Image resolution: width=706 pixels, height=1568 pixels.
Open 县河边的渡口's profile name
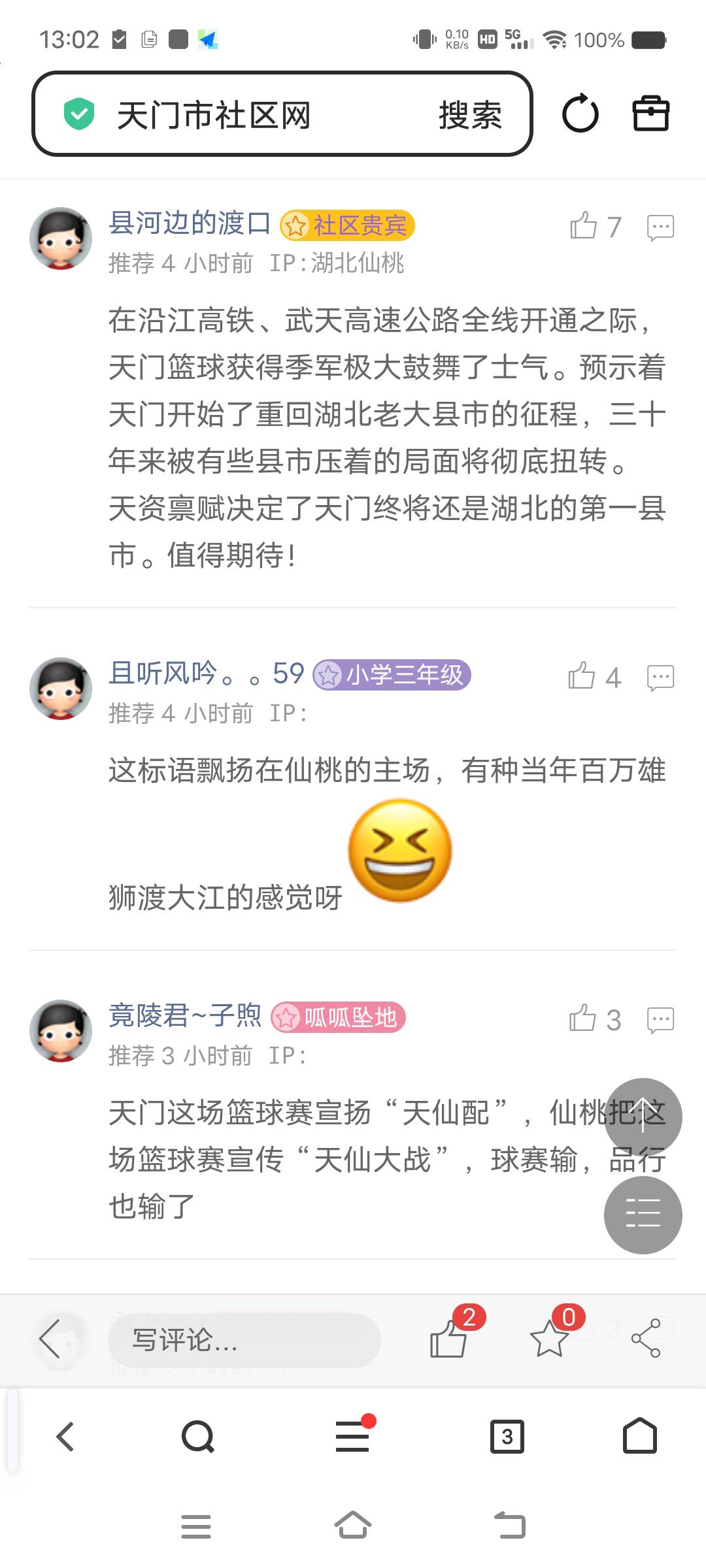click(190, 223)
